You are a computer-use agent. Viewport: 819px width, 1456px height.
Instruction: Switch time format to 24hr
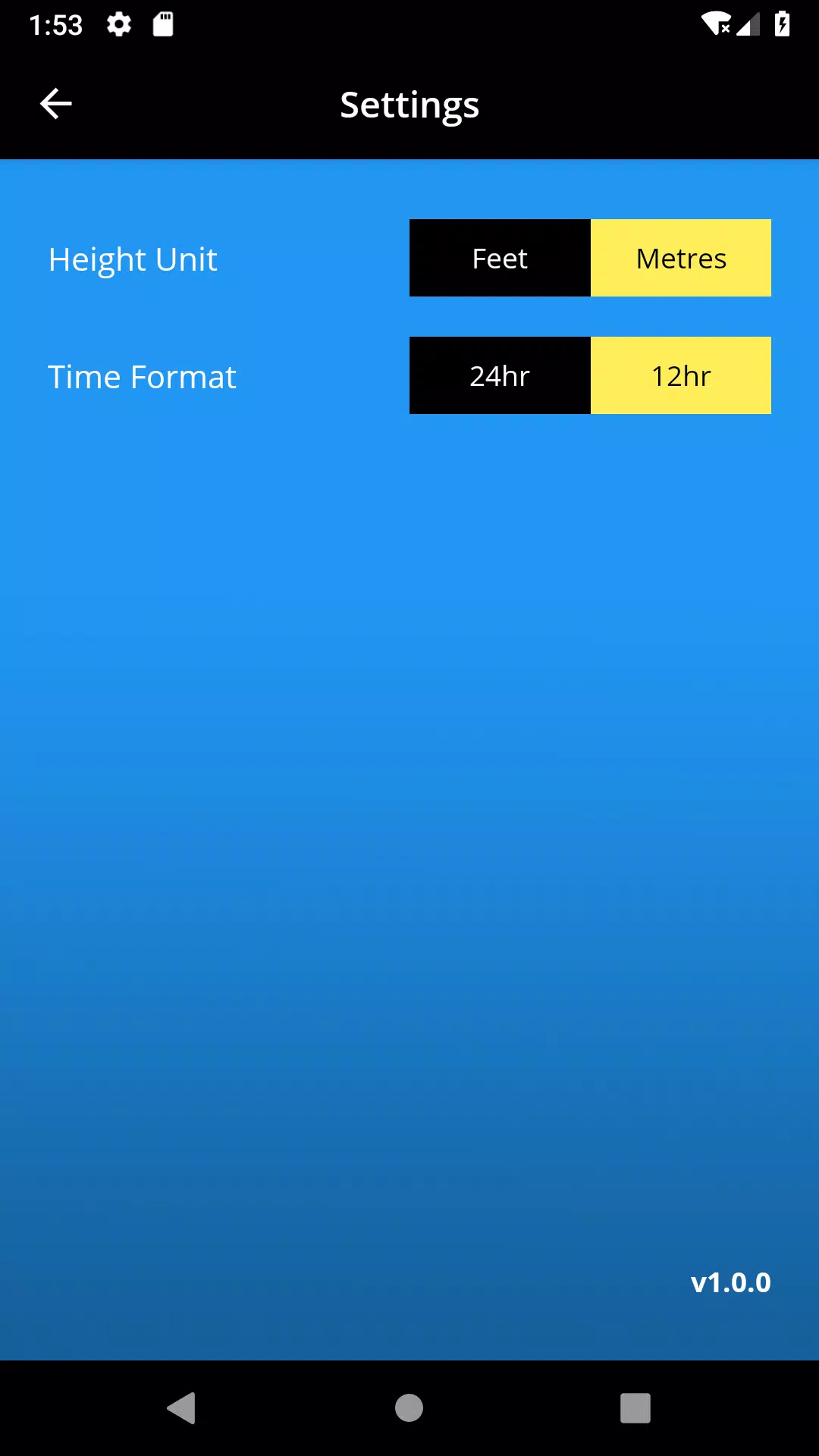click(500, 376)
